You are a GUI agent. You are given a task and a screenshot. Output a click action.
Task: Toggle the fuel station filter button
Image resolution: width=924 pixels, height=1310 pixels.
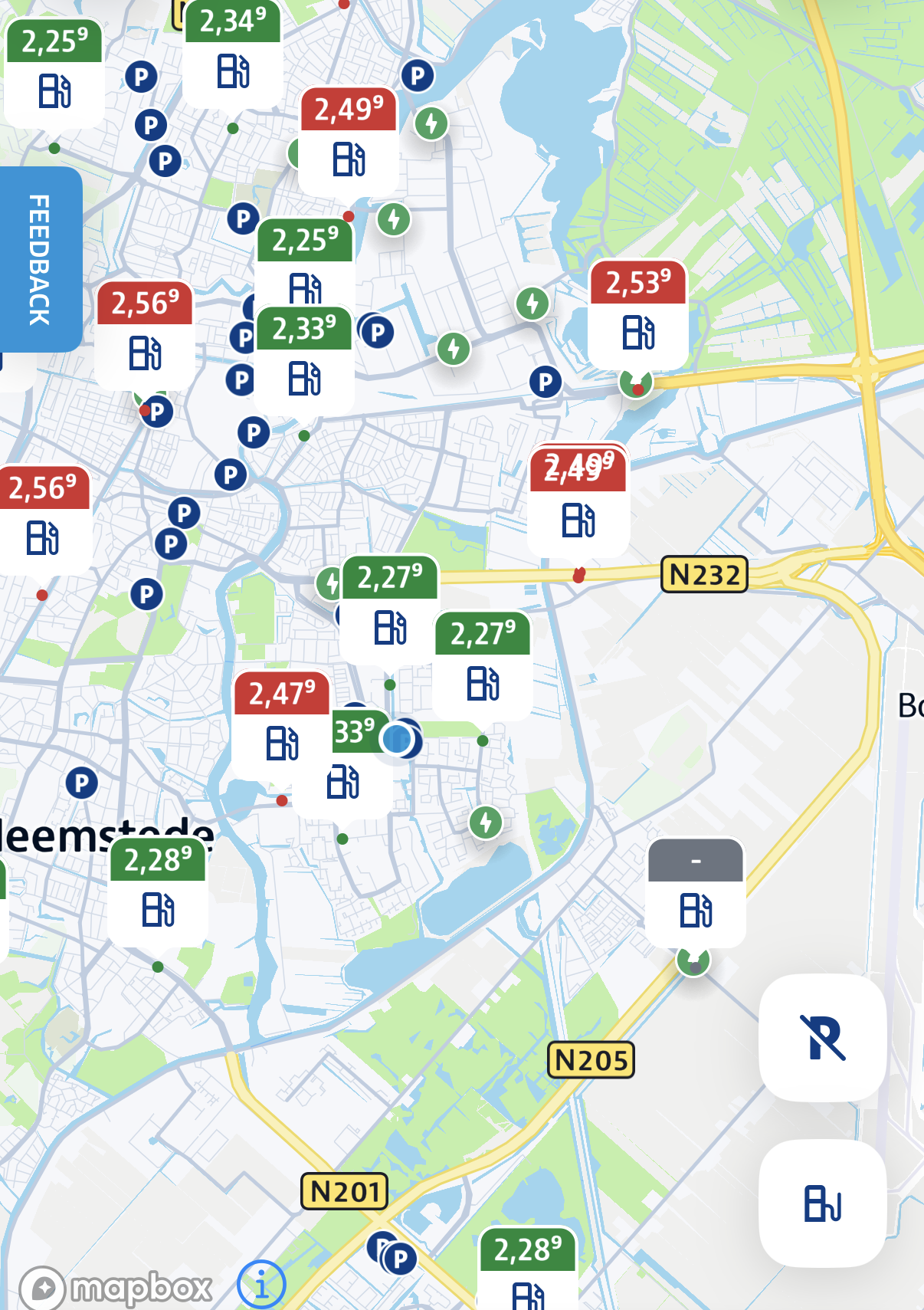822,1203
